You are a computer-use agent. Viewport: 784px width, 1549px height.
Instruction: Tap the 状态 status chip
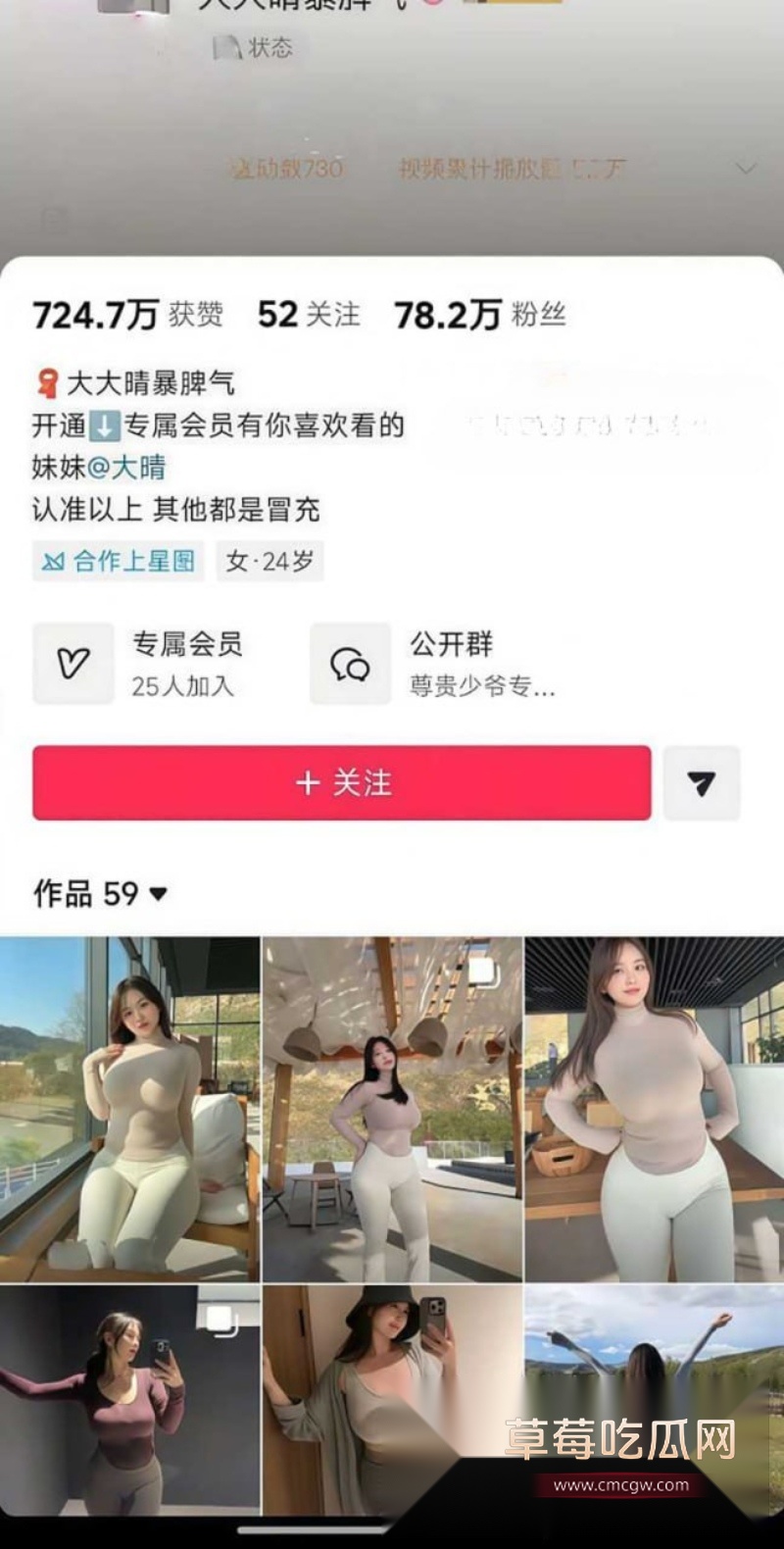coord(255,48)
